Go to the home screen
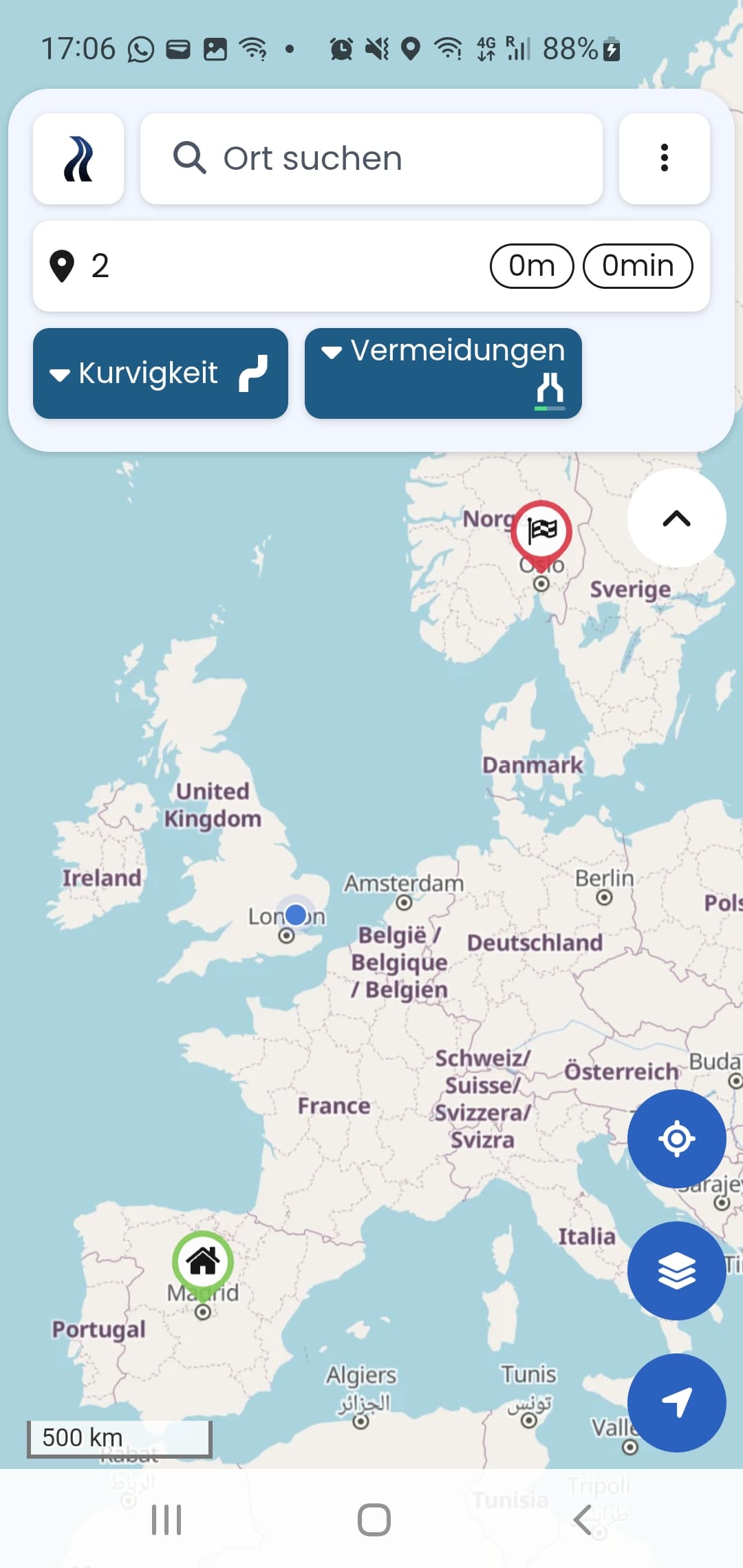743x1568 pixels. tap(374, 1520)
